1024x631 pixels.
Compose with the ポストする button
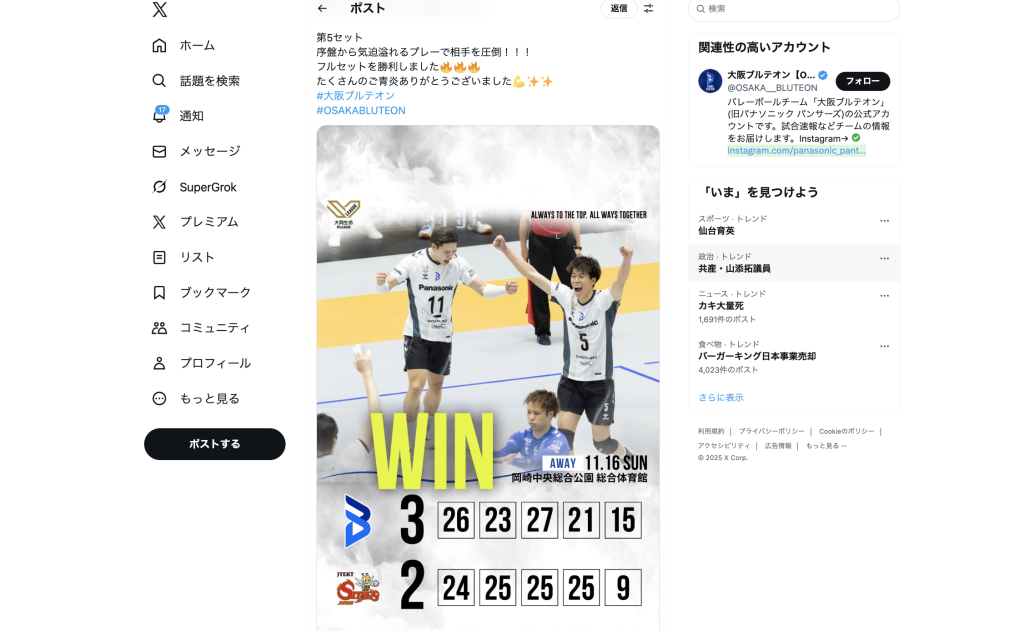[214, 444]
